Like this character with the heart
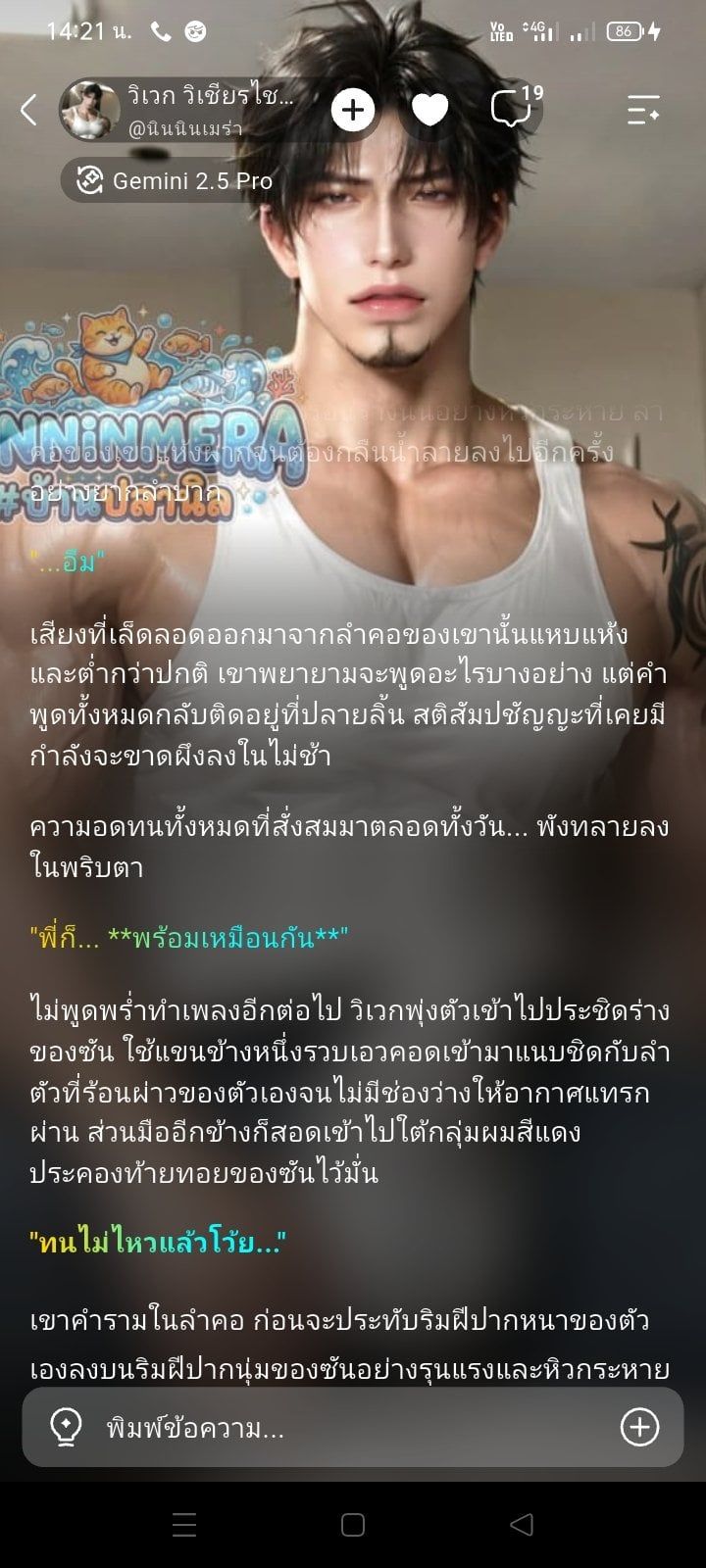This screenshot has height=1568, width=706. (429, 110)
